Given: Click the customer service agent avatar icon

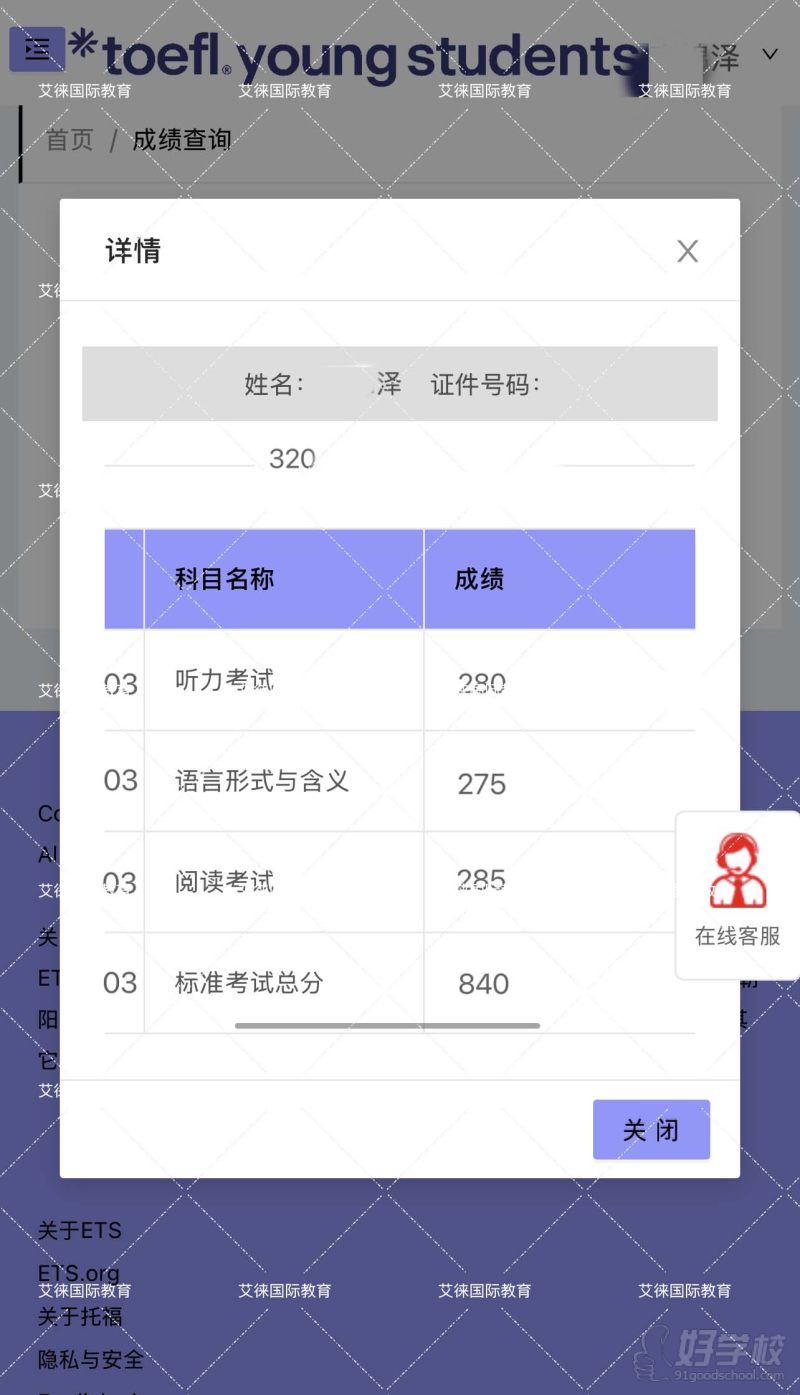Looking at the screenshot, I should (738, 870).
